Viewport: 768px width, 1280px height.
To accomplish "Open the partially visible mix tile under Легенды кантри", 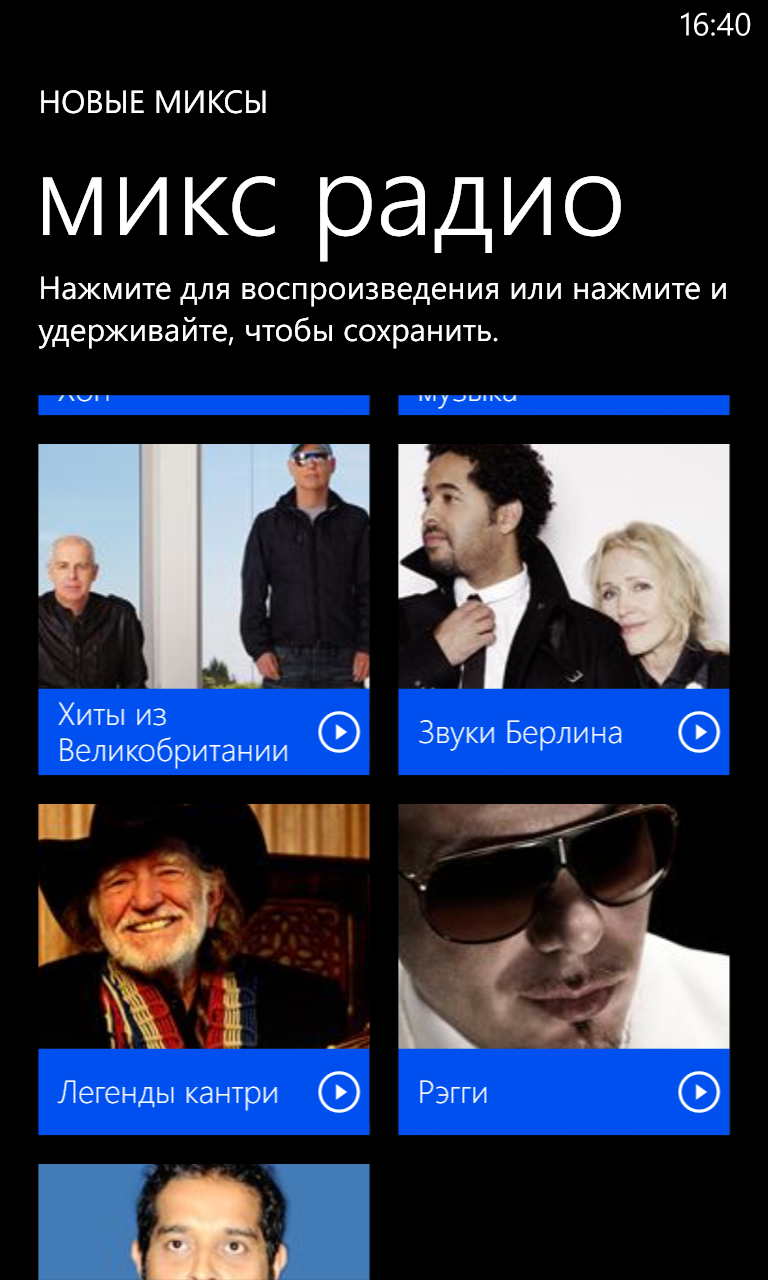I will point(204,1222).
